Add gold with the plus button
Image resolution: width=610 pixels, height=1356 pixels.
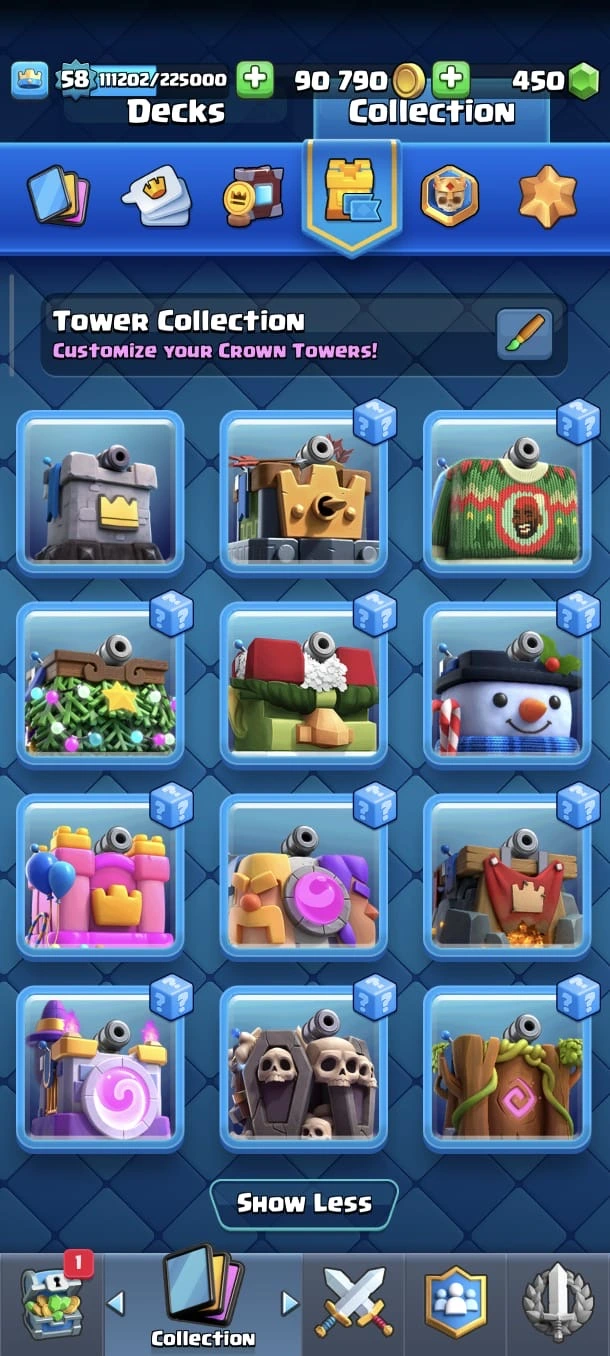pos(451,79)
